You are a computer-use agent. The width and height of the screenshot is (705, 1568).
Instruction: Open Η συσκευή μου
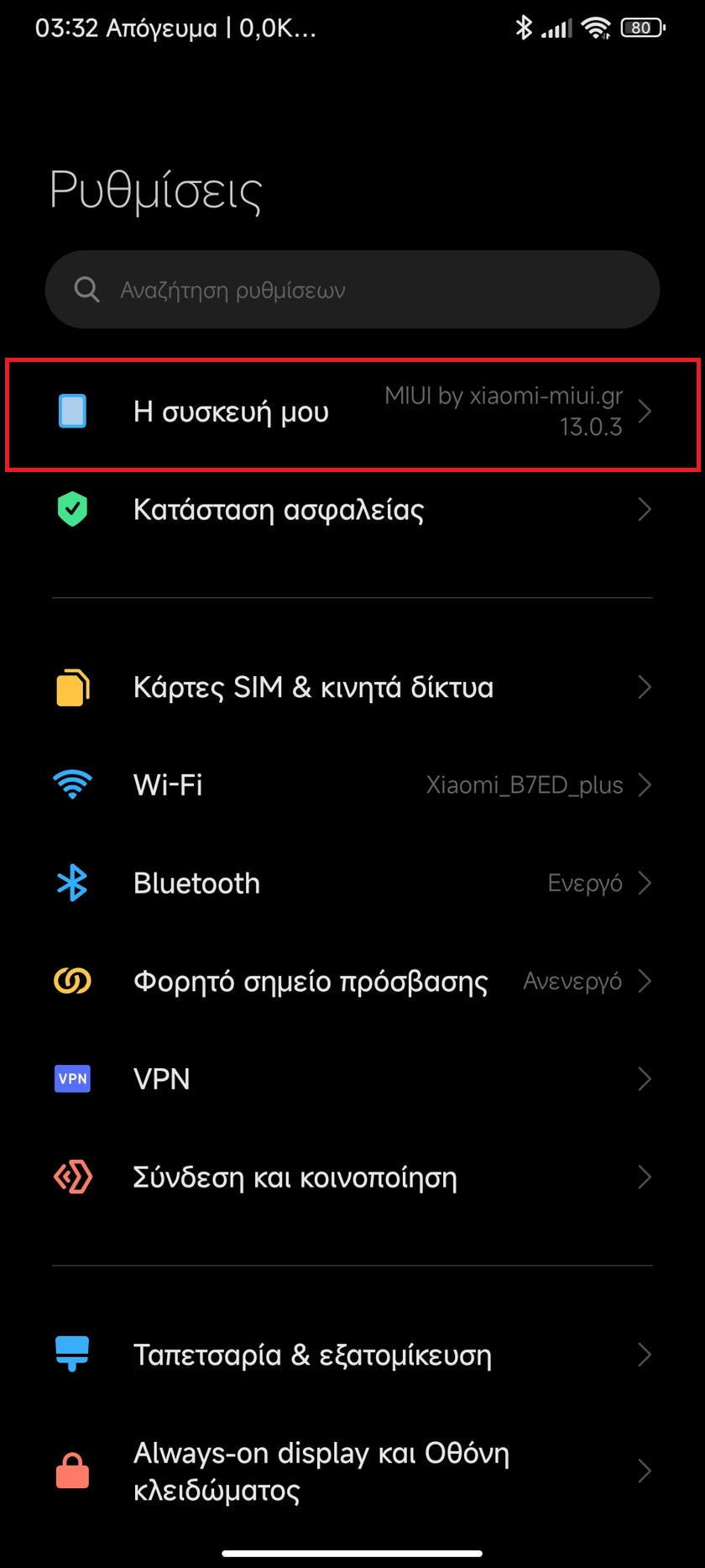coord(352,412)
